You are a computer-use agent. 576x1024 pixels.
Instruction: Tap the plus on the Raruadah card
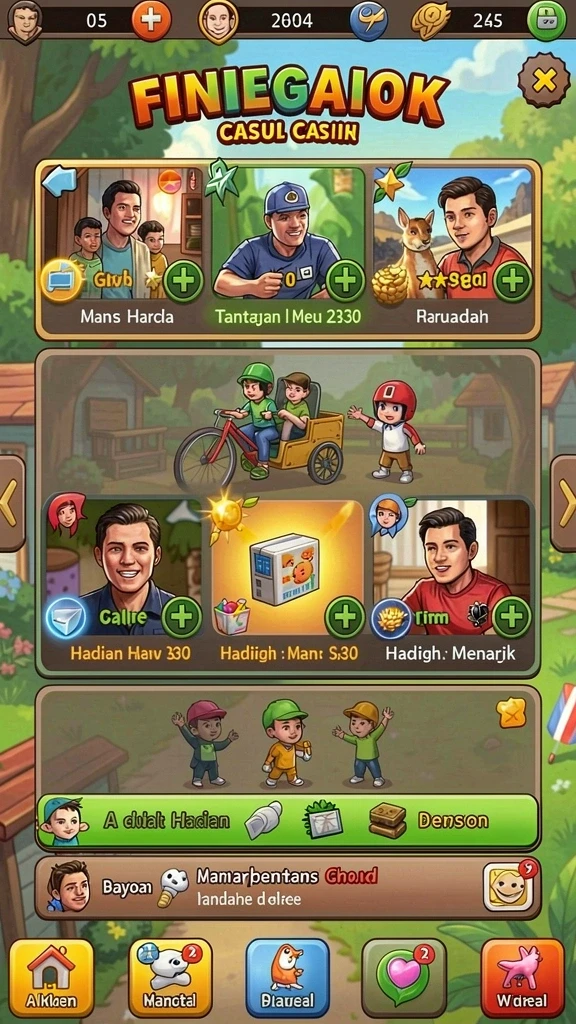click(513, 281)
